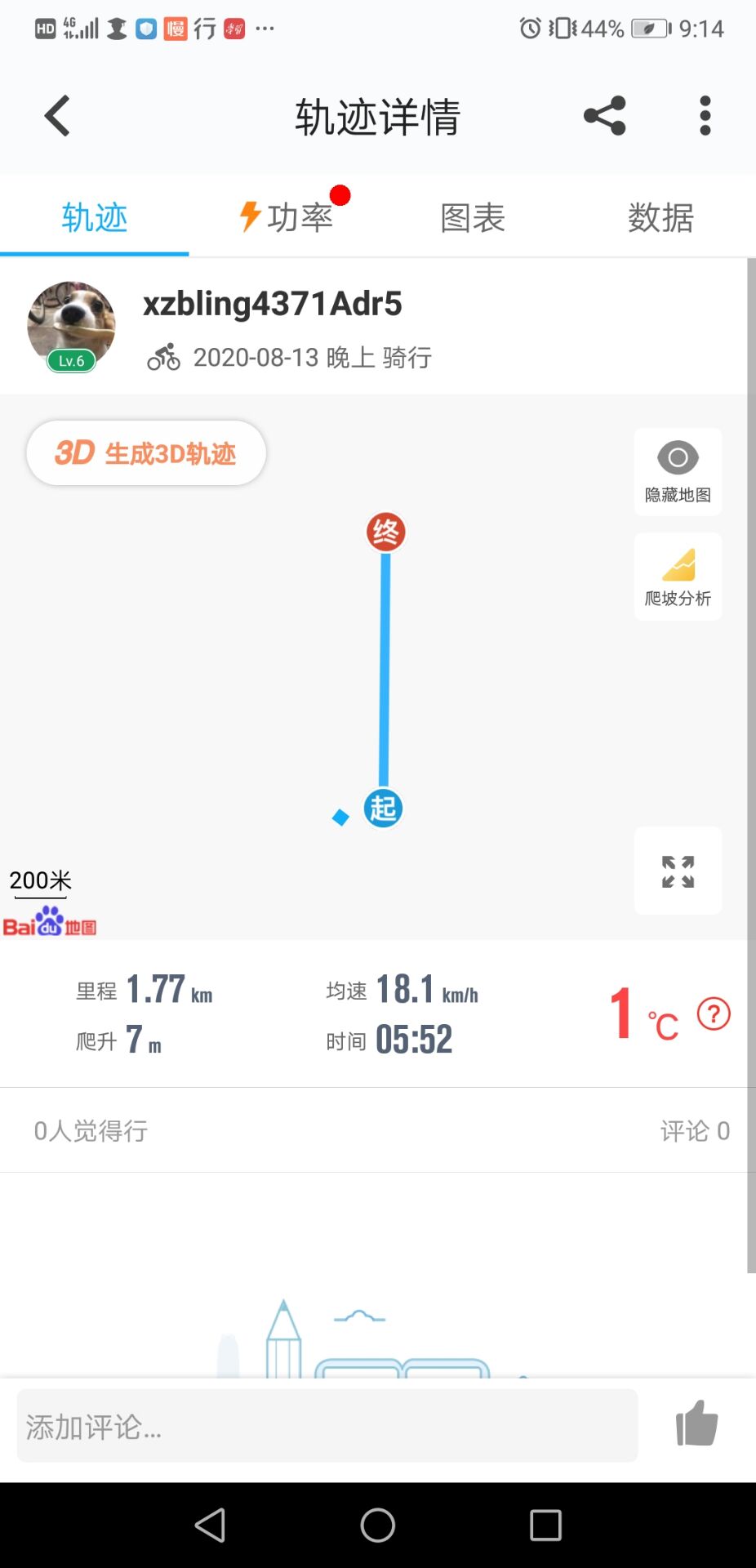Expand the map to fullscreen
Viewport: 756px width, 1568px height.
click(x=678, y=871)
